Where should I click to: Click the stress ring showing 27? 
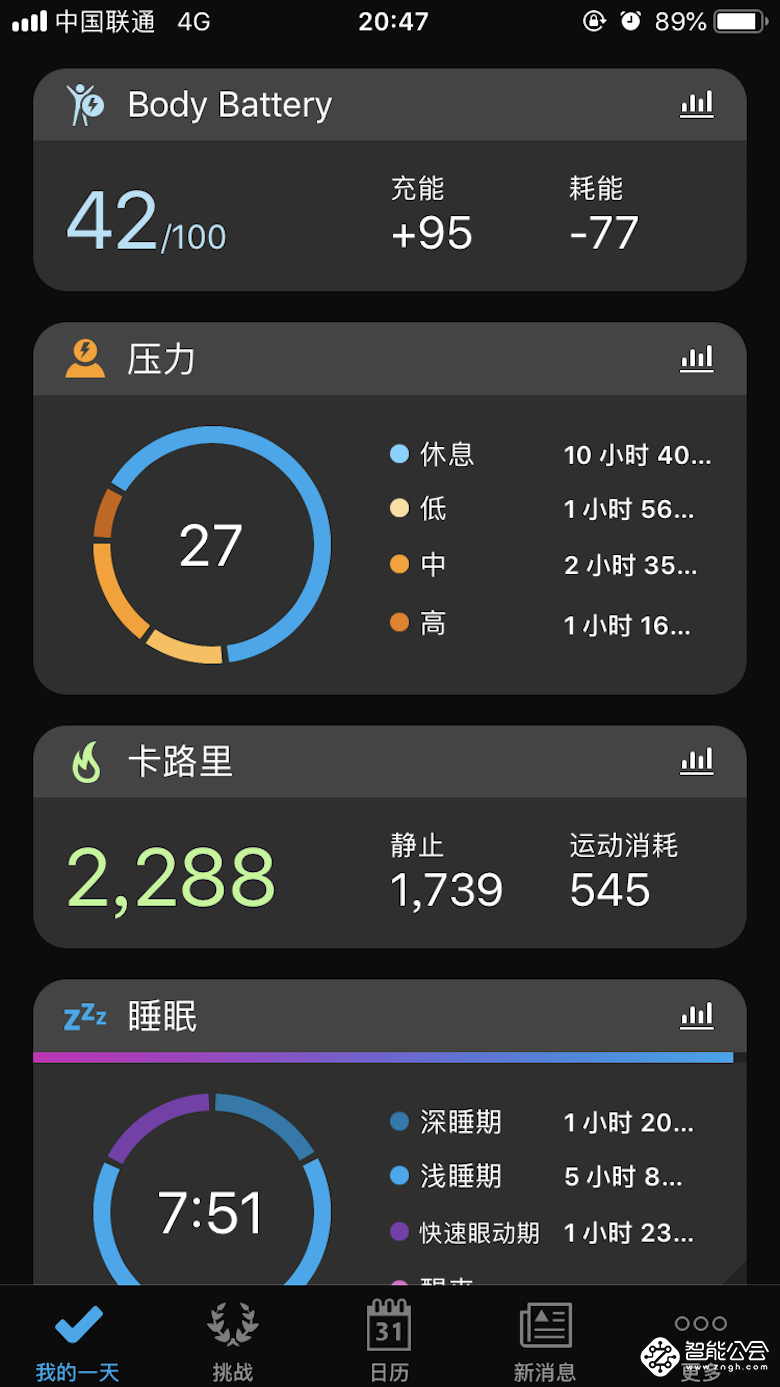click(211, 545)
